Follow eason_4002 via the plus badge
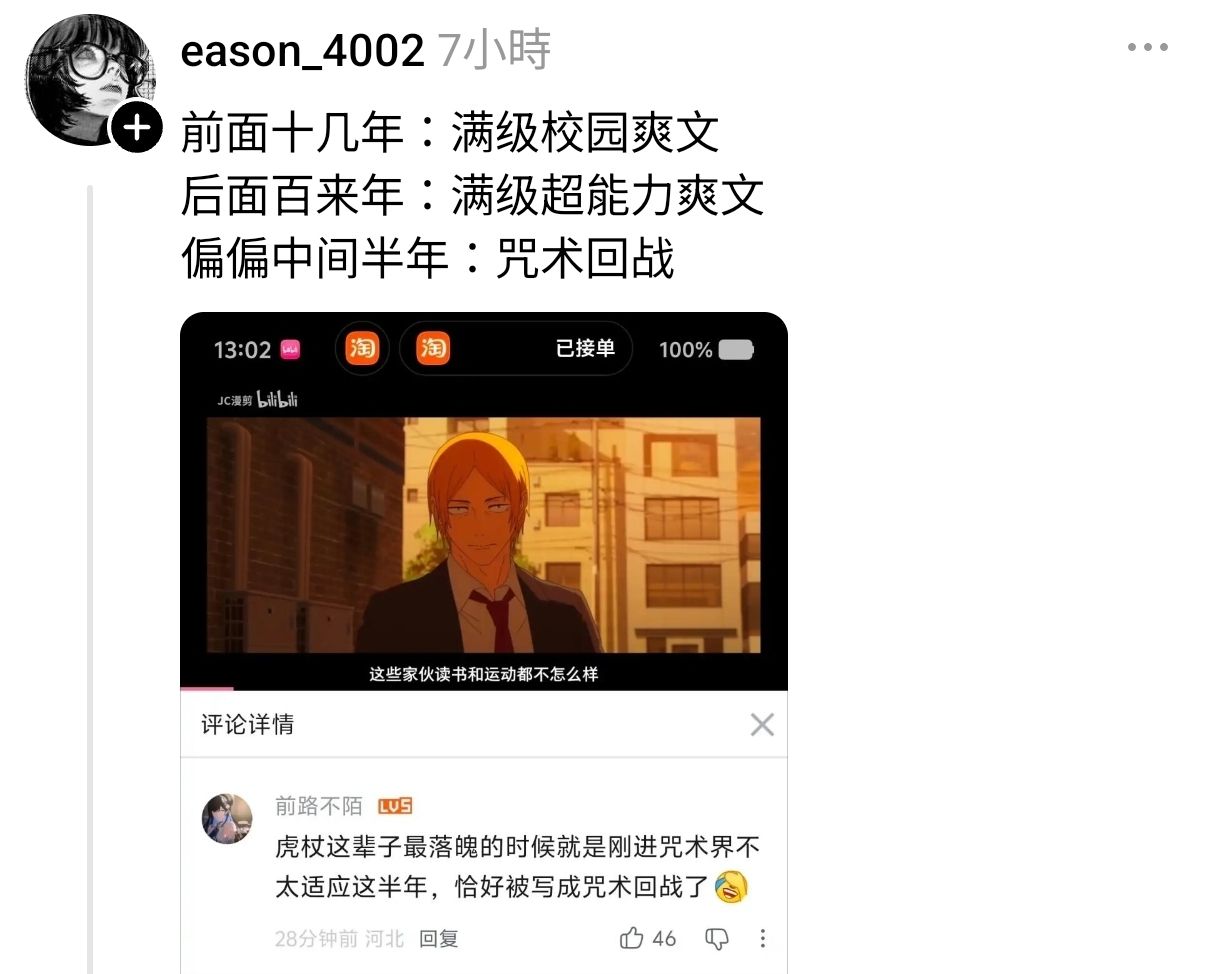 (x=136, y=128)
